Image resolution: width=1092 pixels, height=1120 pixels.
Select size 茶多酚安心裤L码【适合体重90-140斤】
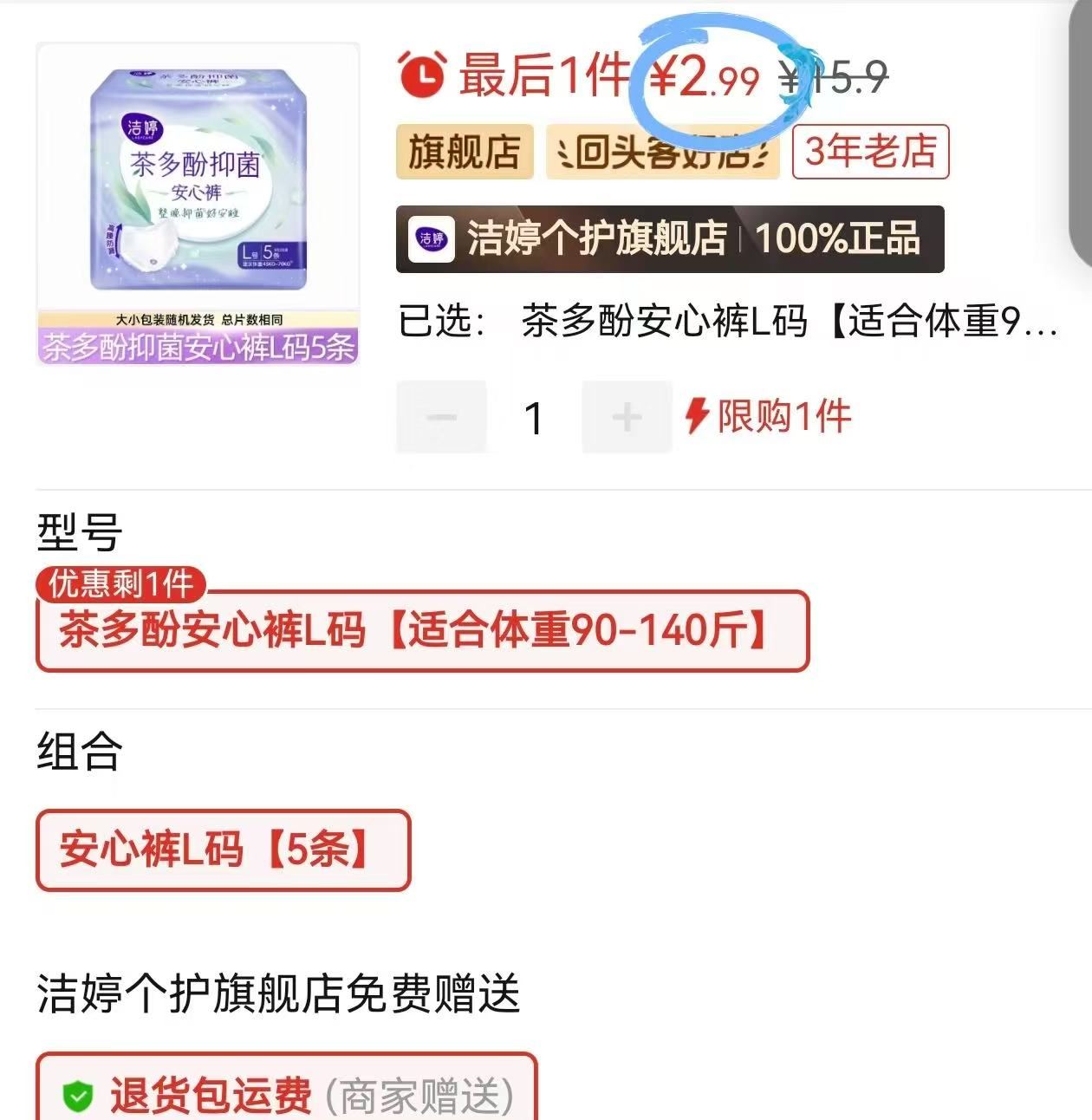tap(422, 634)
